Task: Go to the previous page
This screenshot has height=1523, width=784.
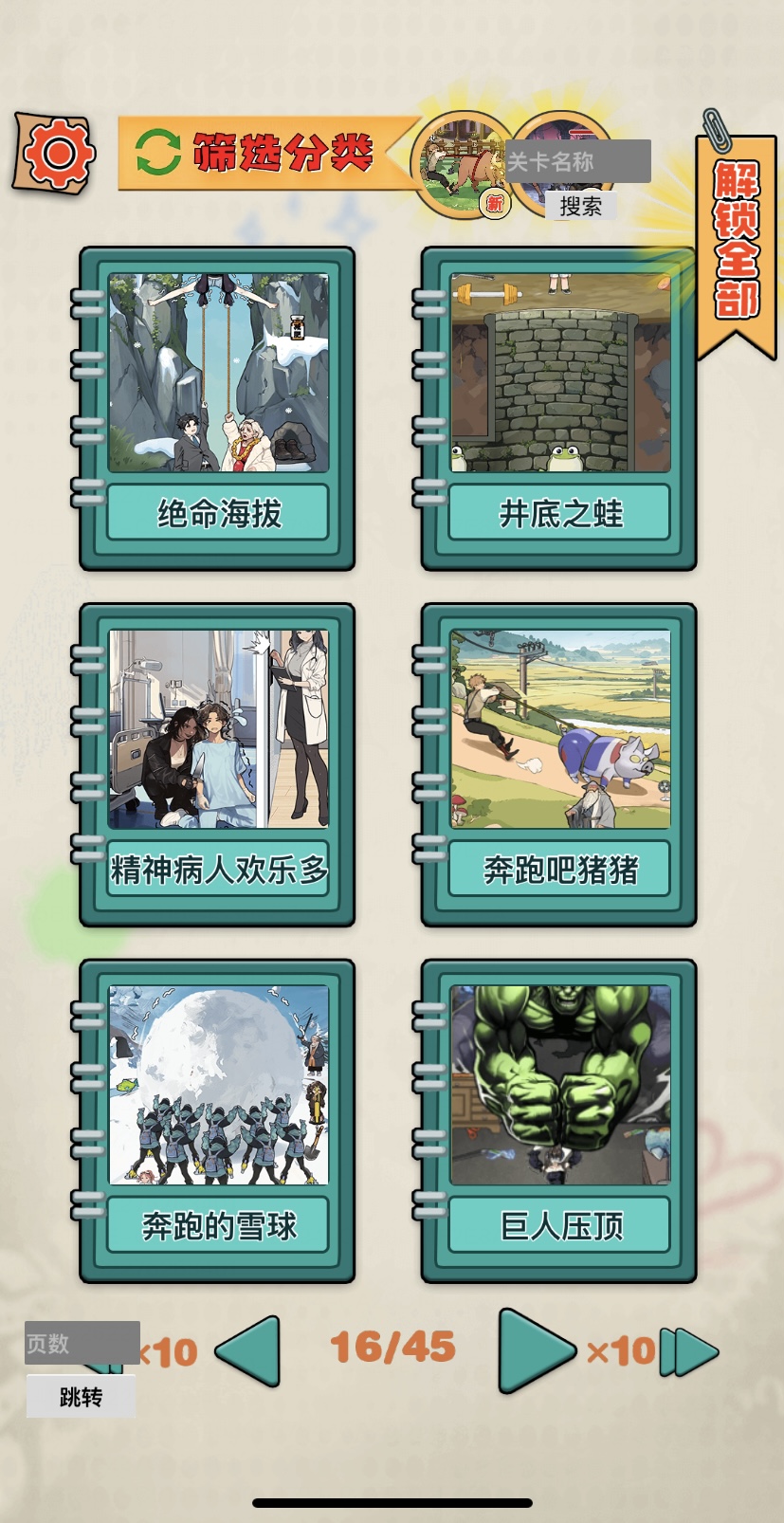Action: coord(250,1350)
